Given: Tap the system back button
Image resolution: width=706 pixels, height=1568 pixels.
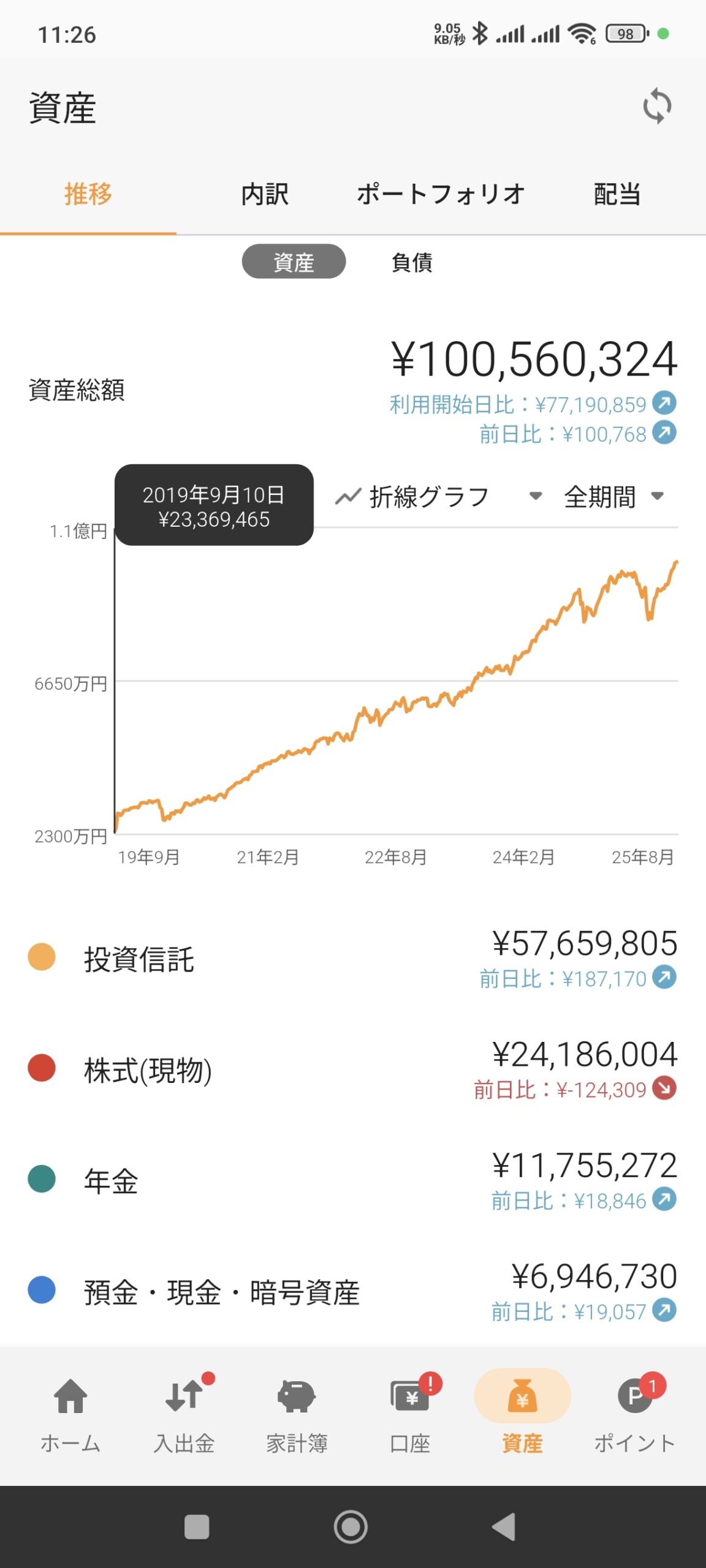Looking at the screenshot, I should tap(504, 1526).
